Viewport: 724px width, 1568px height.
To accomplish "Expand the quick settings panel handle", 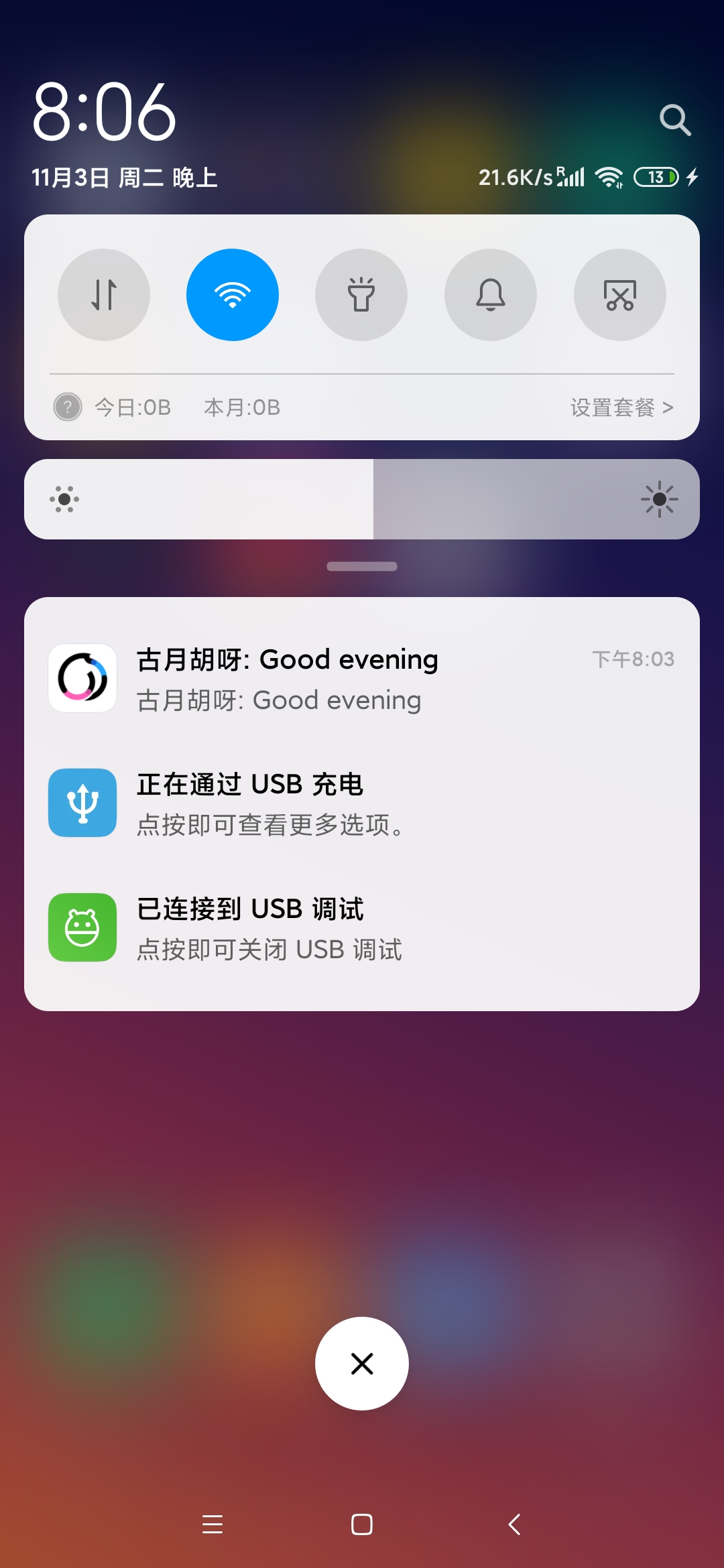I will (362, 566).
